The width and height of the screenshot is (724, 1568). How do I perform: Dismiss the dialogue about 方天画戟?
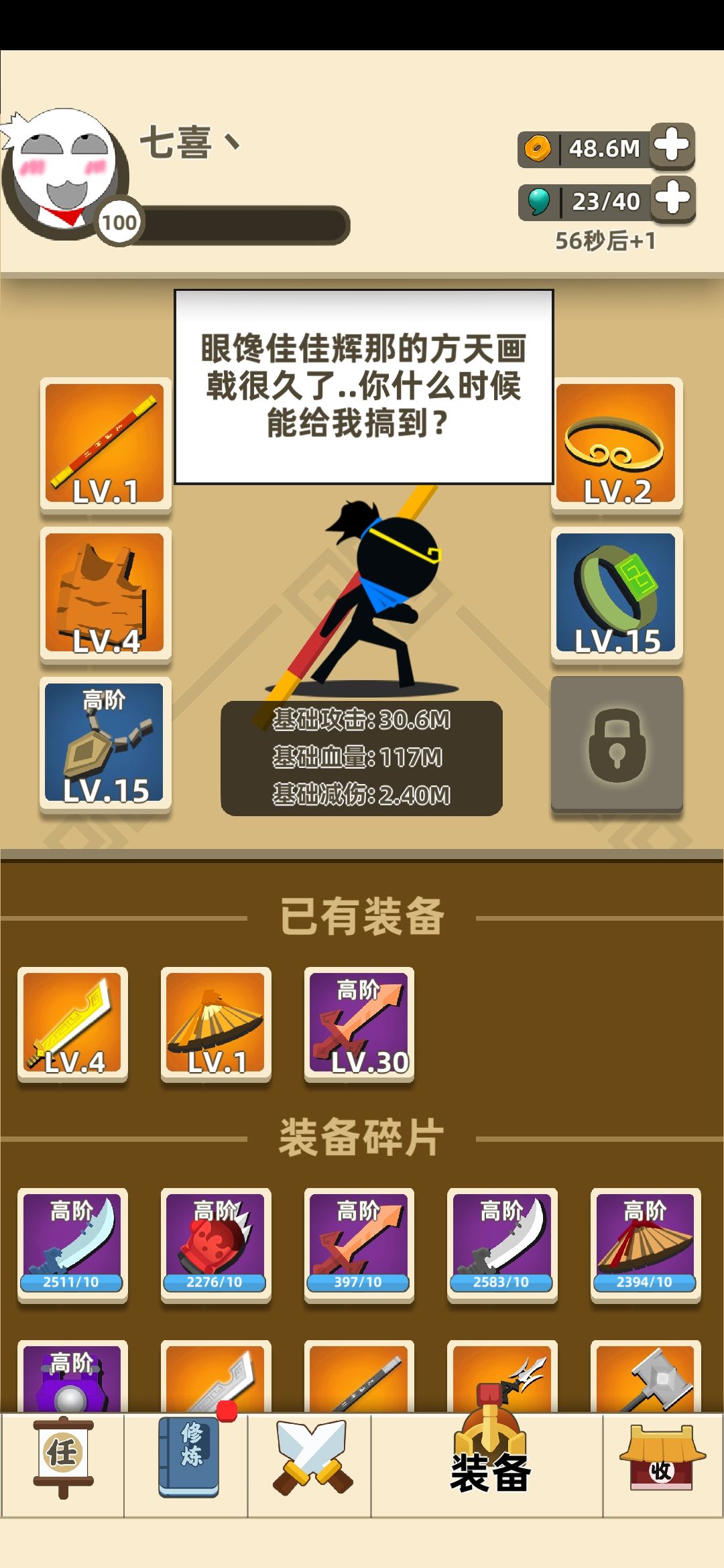(362, 387)
